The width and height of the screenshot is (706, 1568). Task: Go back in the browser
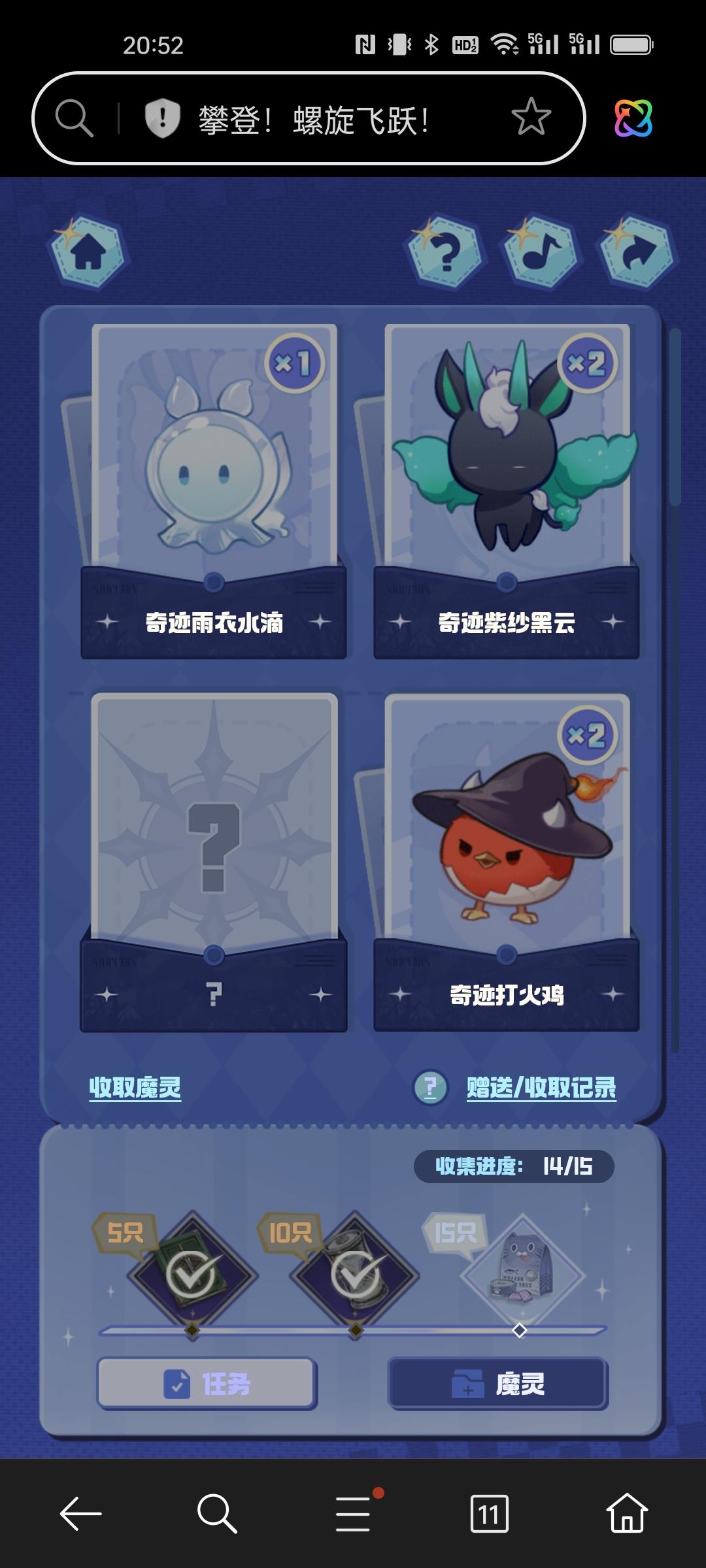[80, 1513]
